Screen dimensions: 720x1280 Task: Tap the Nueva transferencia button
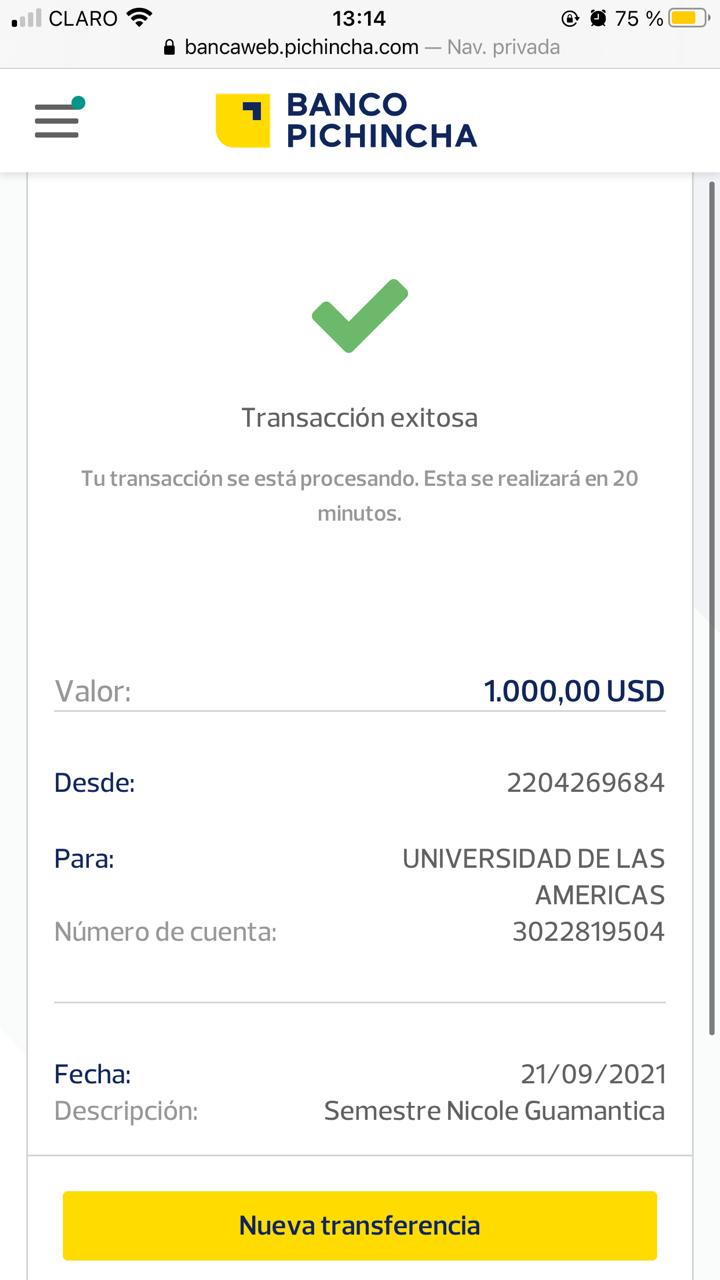tap(359, 1225)
